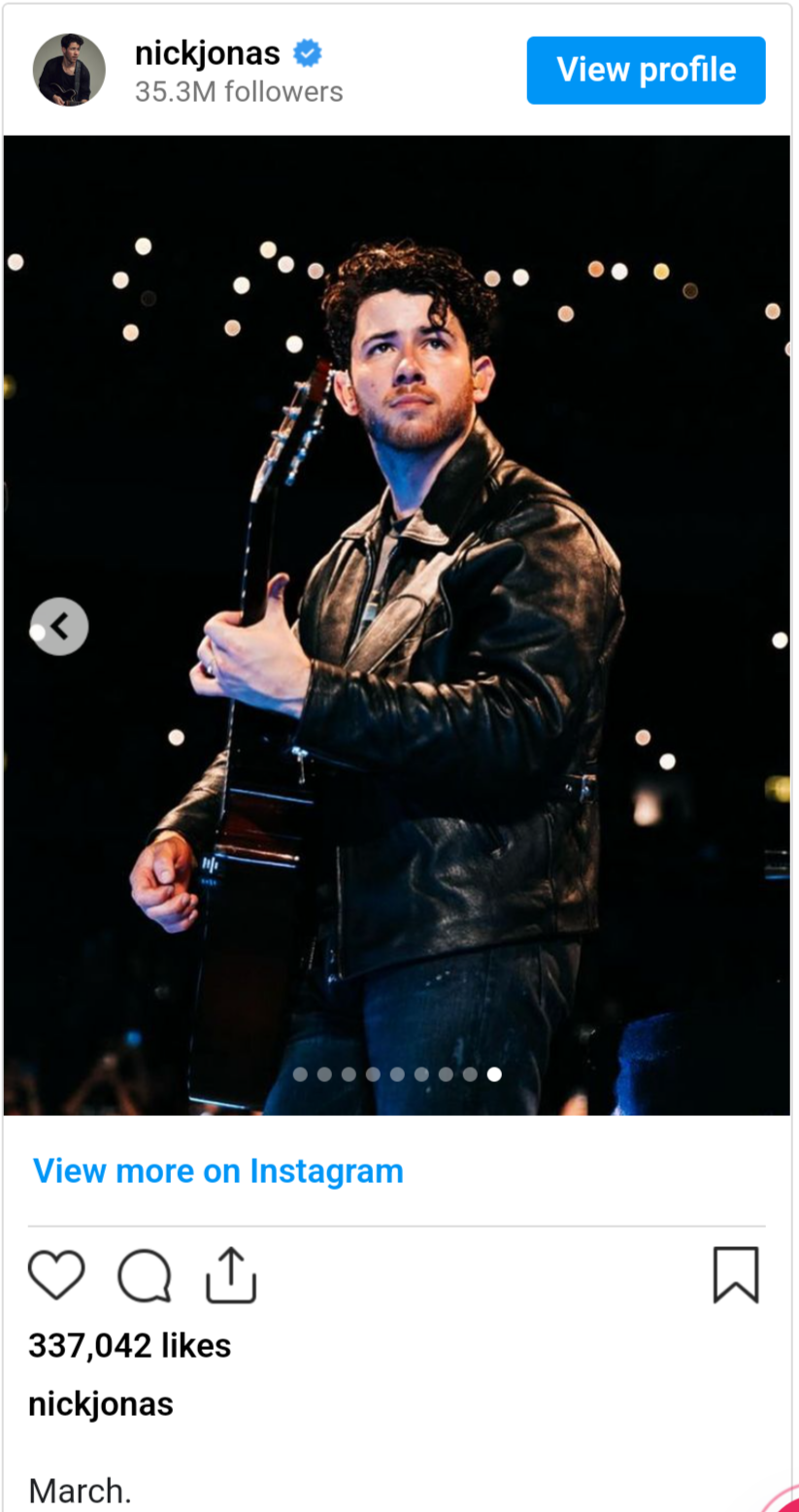
Task: Go to the previous photo in the carousel
Action: 59,627
